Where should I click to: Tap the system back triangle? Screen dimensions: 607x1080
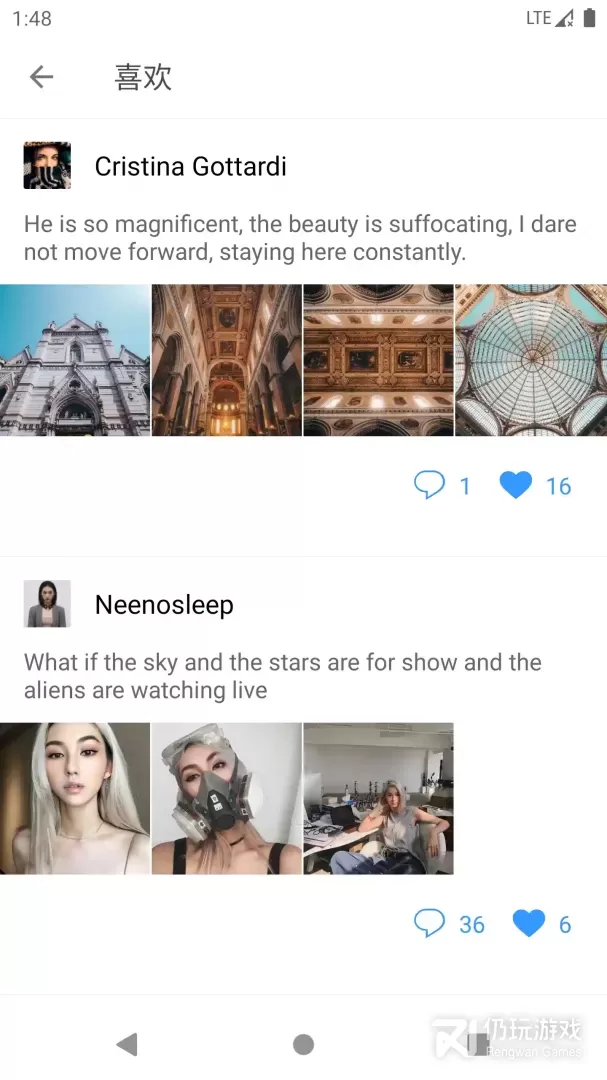127,1045
